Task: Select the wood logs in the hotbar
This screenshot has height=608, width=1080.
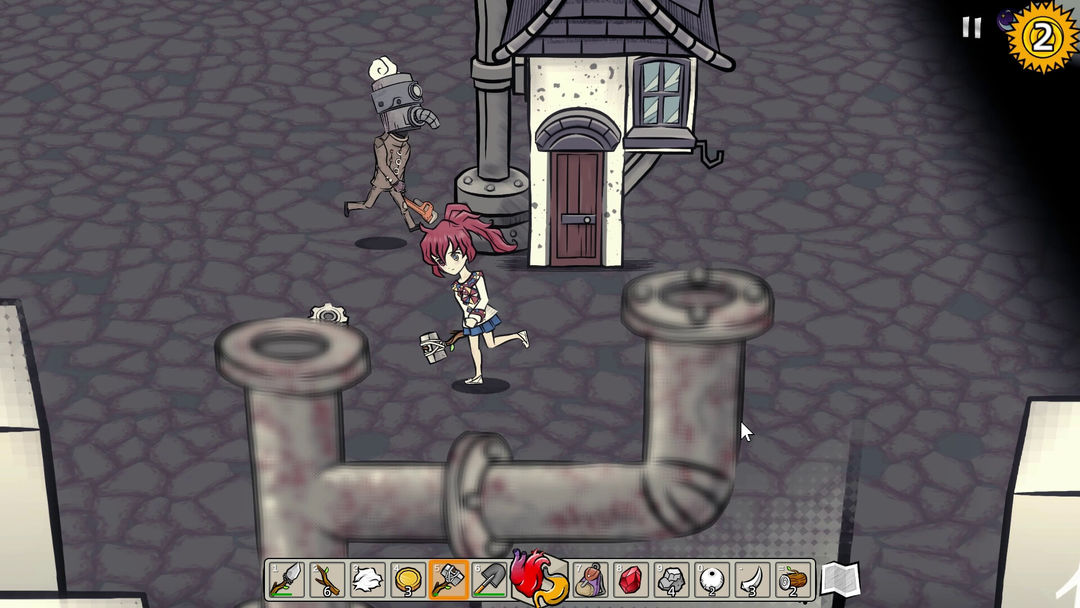Action: pyautogui.click(x=794, y=580)
